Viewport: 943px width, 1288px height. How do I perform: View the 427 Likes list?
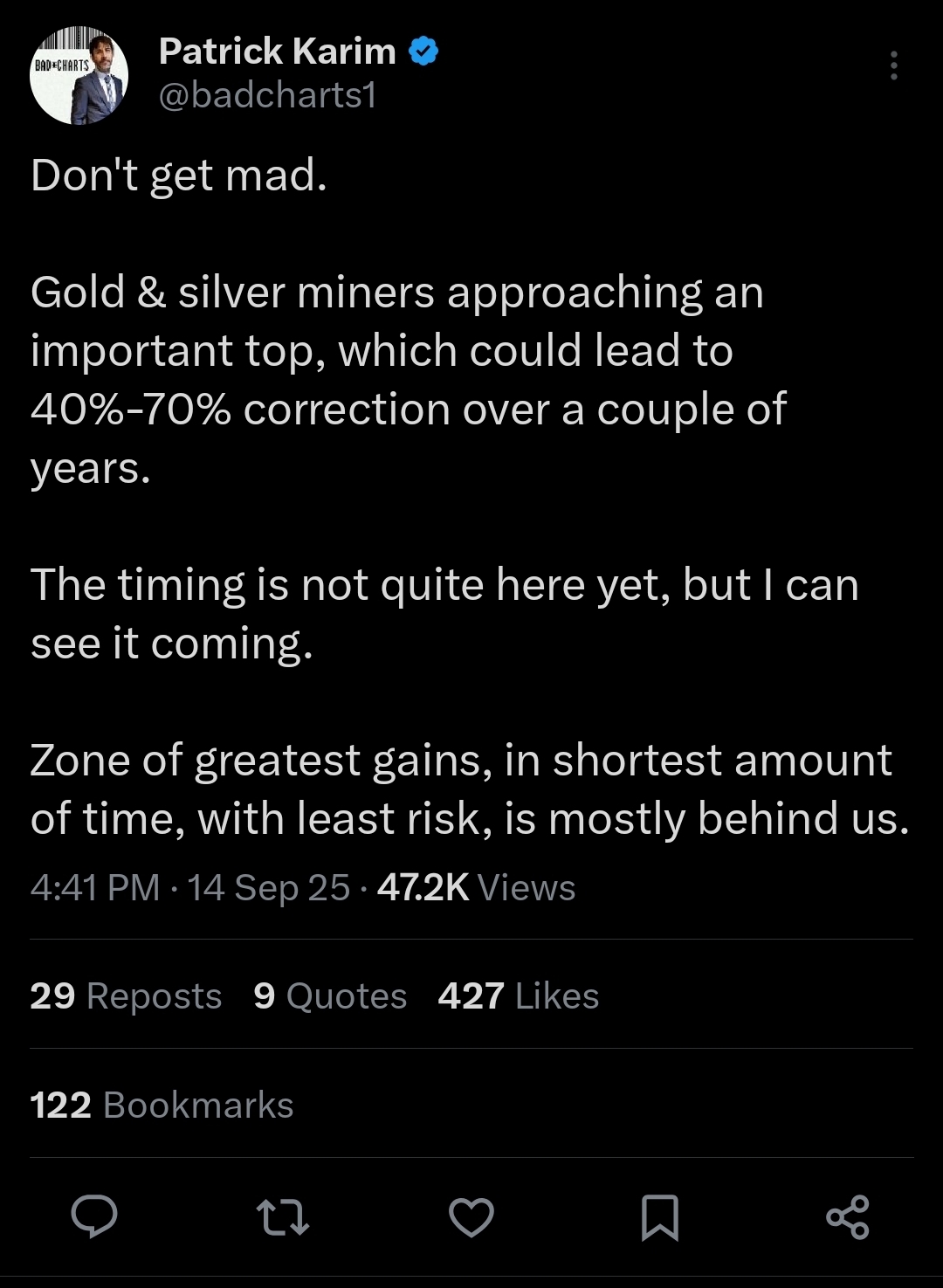pos(519,995)
